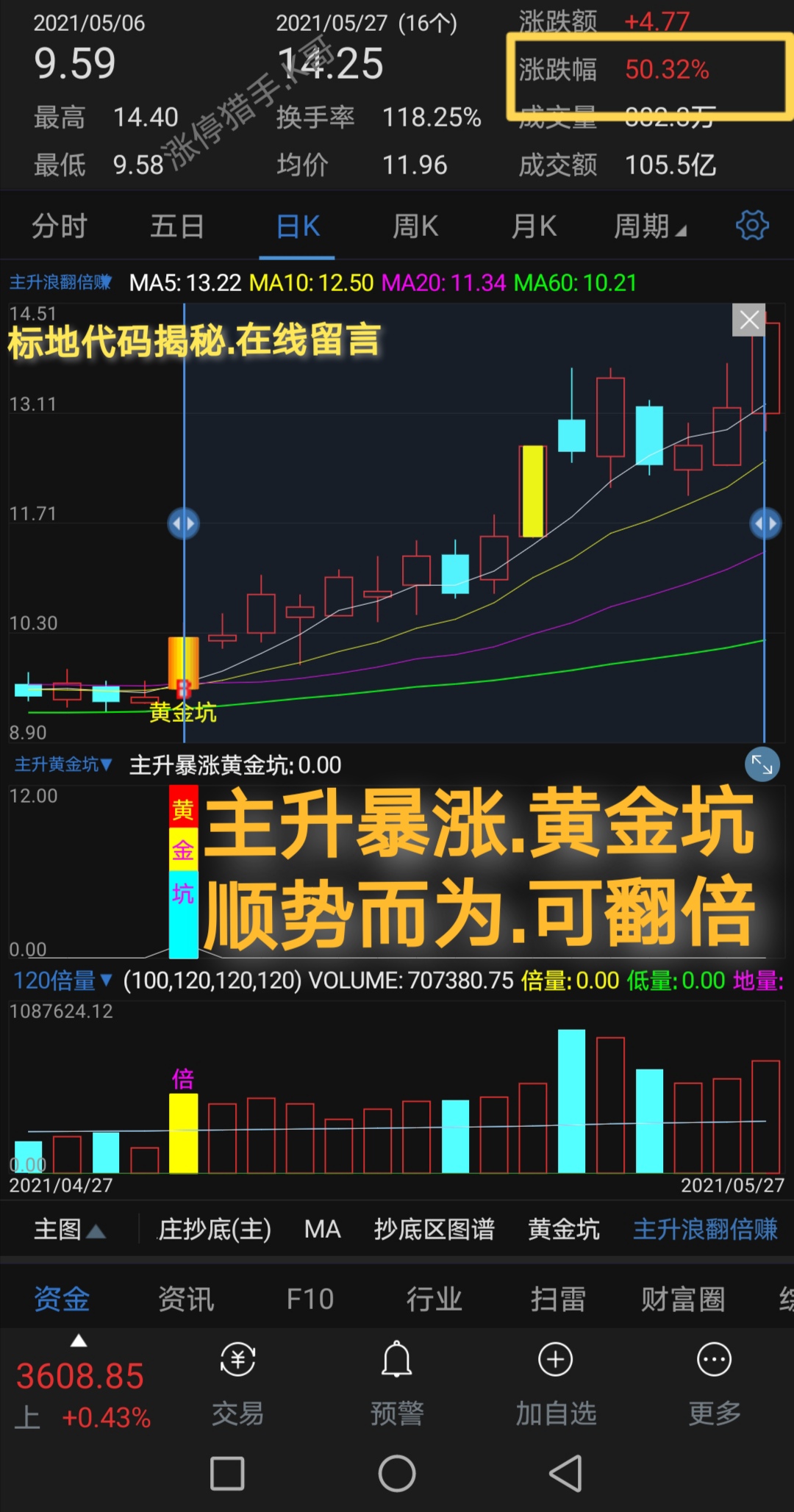The height and width of the screenshot is (1512, 794).
Task: Select the MA indicator
Action: click(322, 1229)
